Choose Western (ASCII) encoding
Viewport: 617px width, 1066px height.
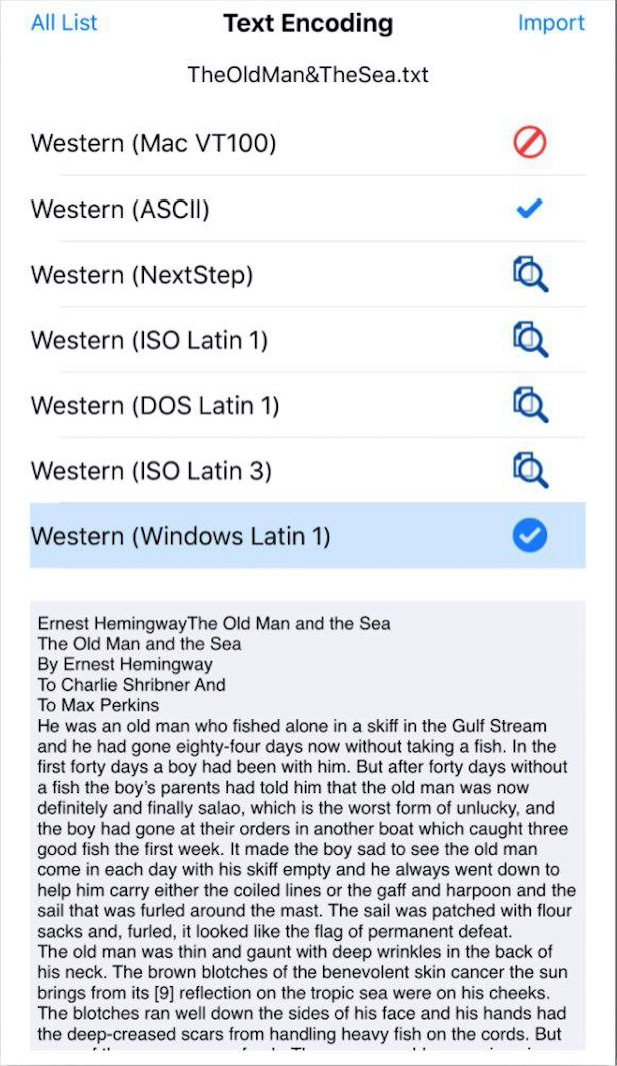pos(308,208)
